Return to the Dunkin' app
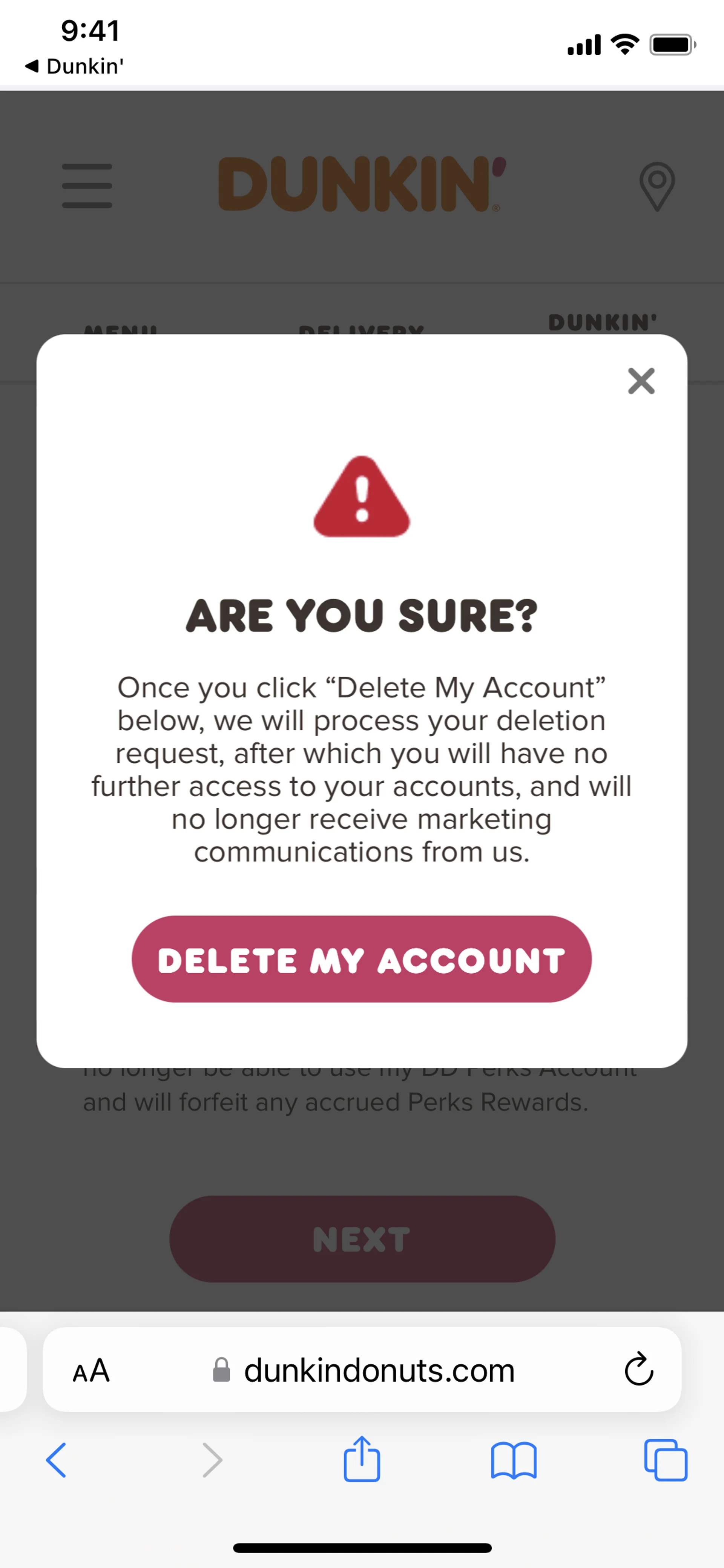This screenshot has height=1568, width=724. coord(74,66)
